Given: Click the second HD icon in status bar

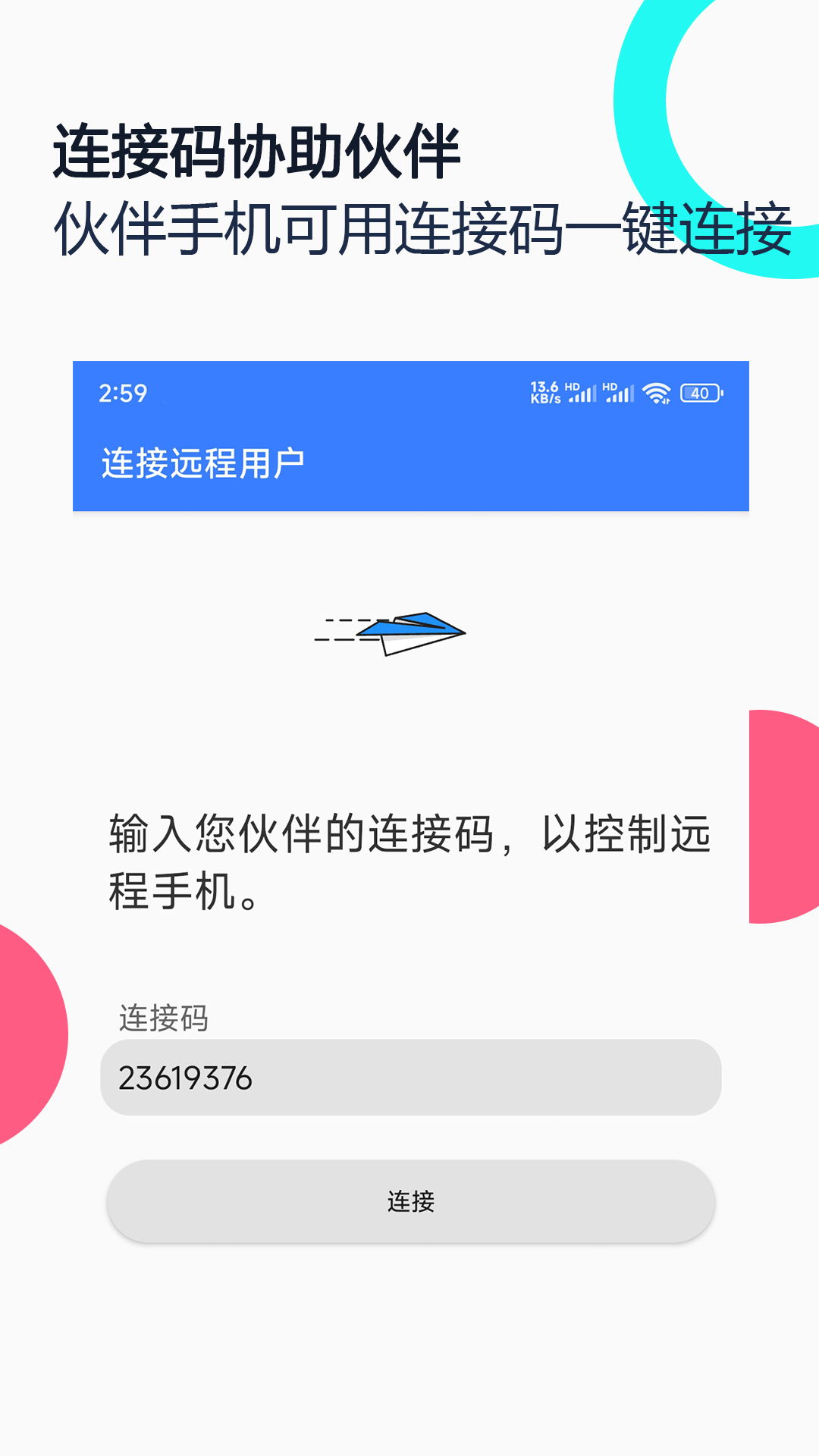Looking at the screenshot, I should [x=609, y=388].
